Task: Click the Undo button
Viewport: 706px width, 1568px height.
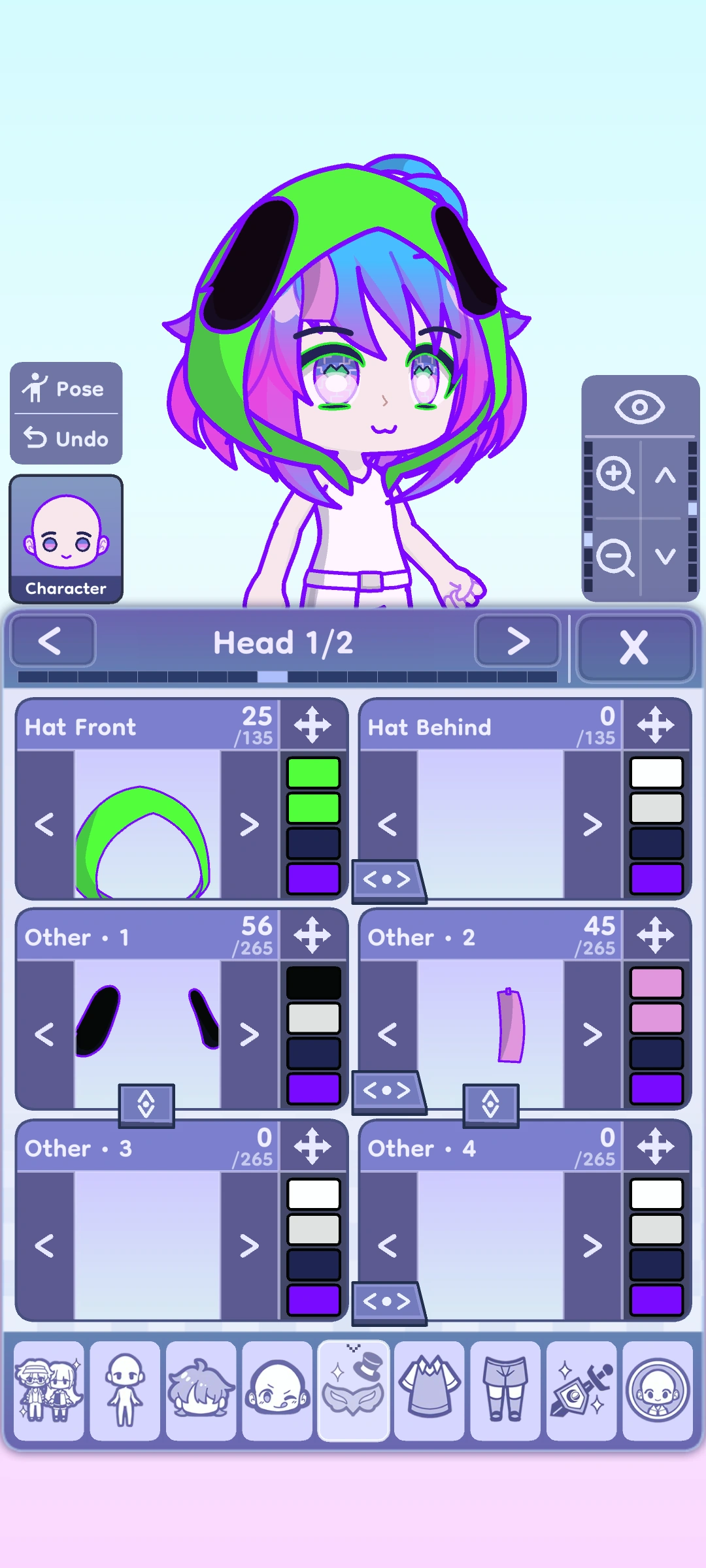Action: pos(65,439)
